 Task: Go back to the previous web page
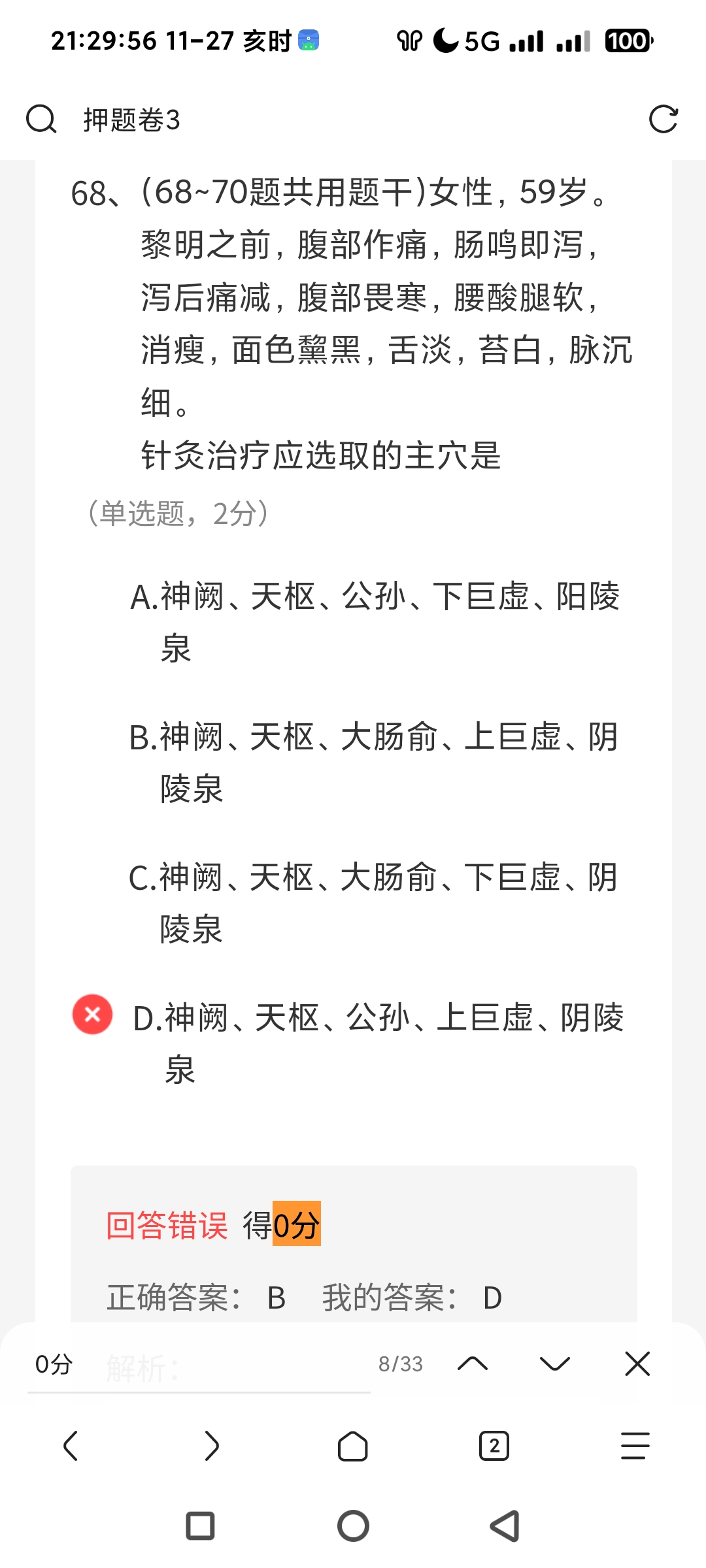[71, 1446]
